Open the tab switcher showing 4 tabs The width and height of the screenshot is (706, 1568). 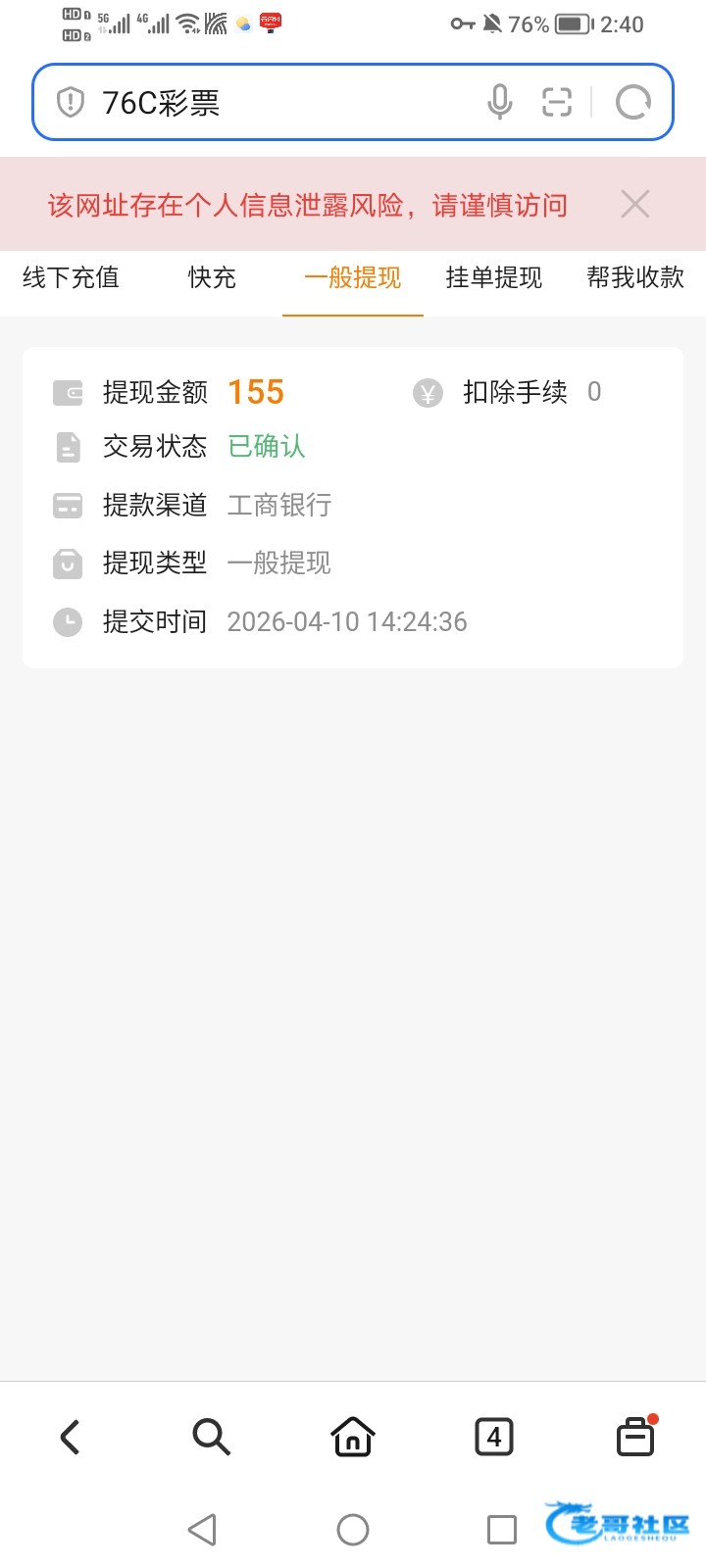click(x=494, y=1438)
